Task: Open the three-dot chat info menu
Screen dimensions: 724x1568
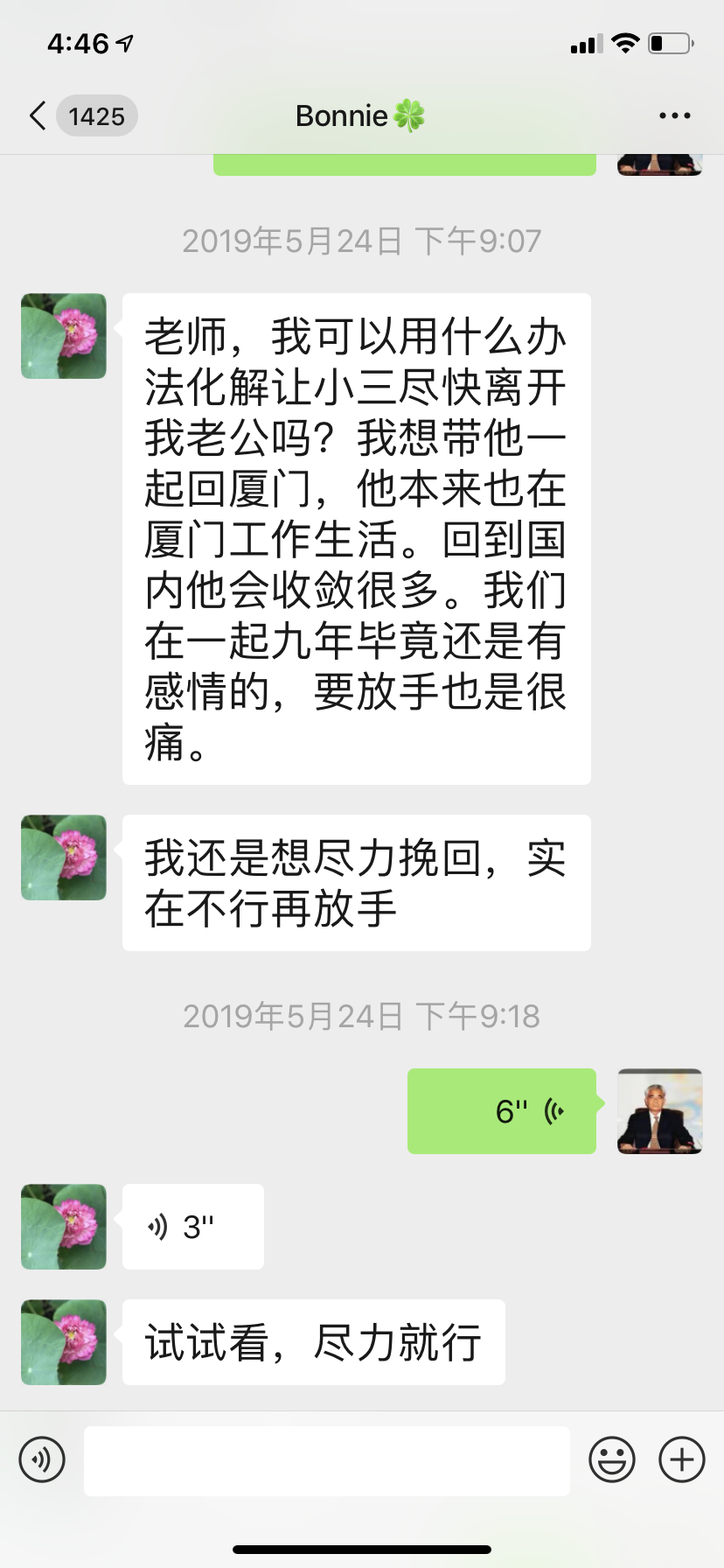Action: 674,115
